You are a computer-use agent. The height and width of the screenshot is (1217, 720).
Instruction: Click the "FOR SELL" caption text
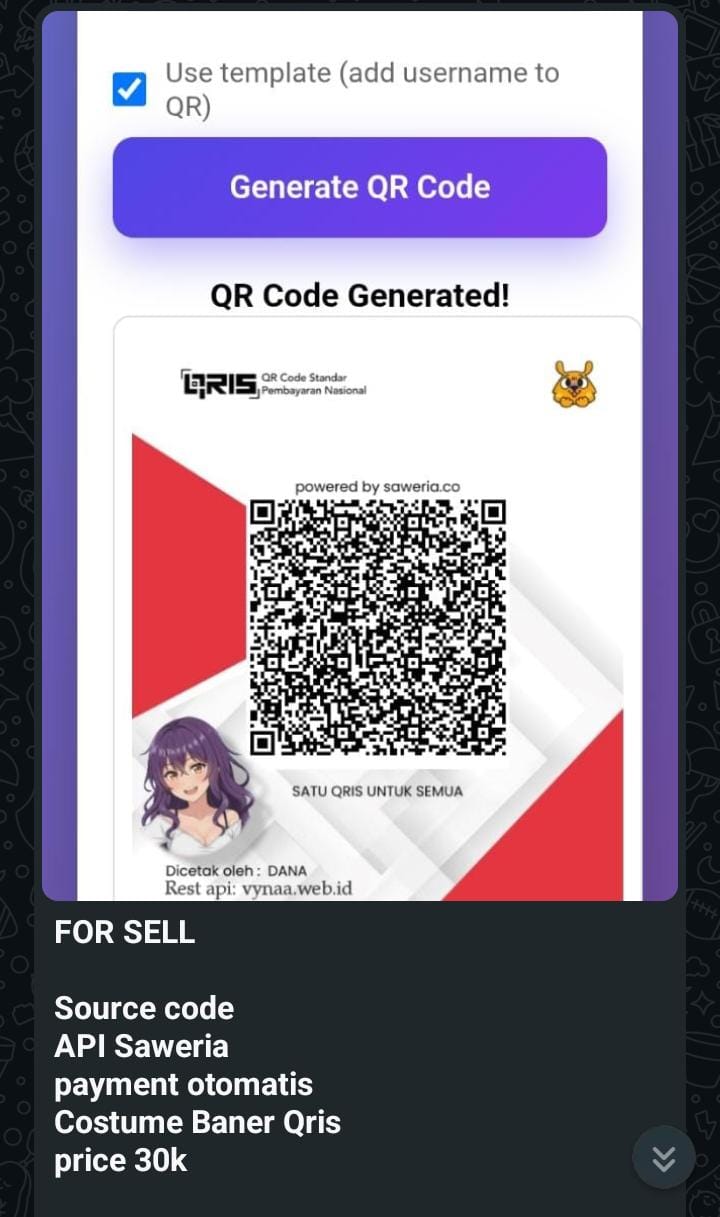124,932
